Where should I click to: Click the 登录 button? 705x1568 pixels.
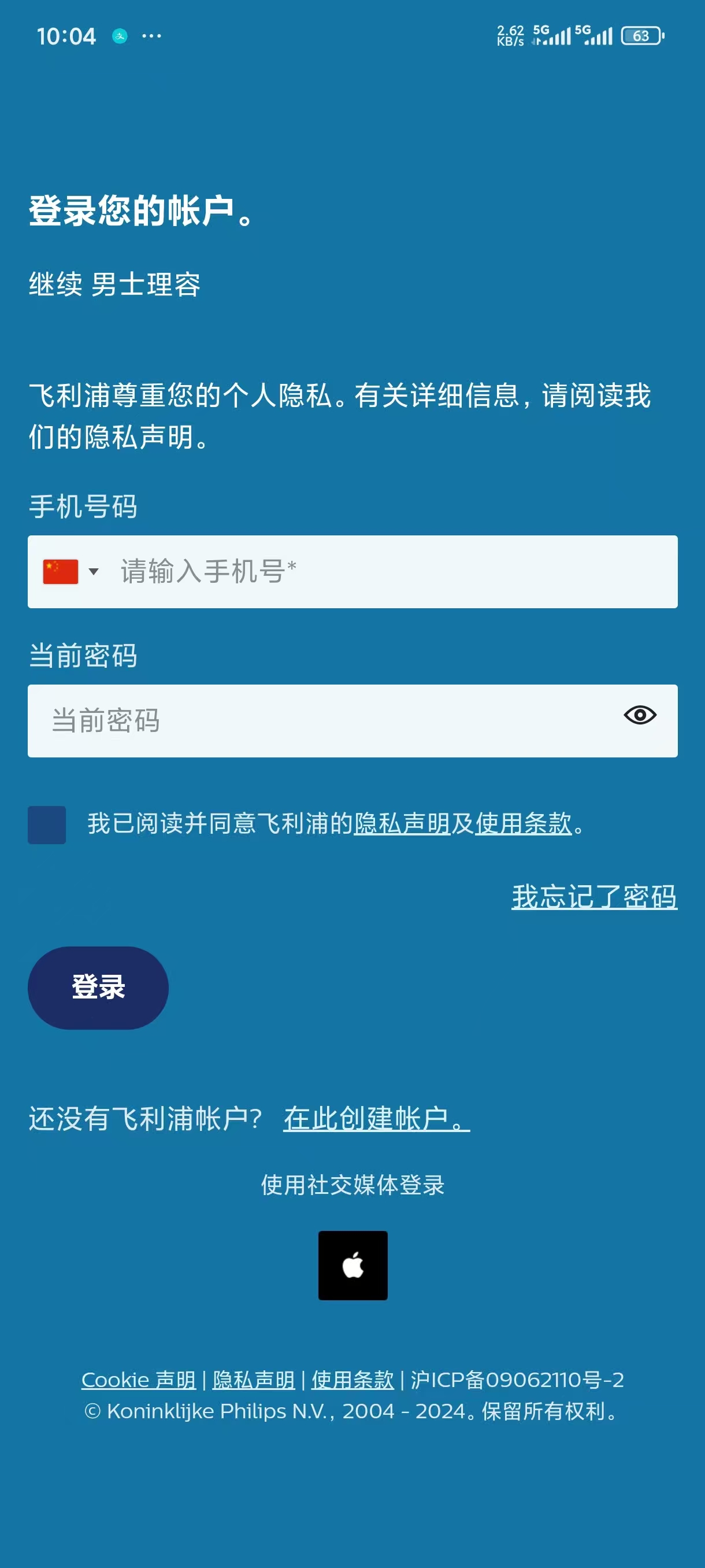click(98, 988)
